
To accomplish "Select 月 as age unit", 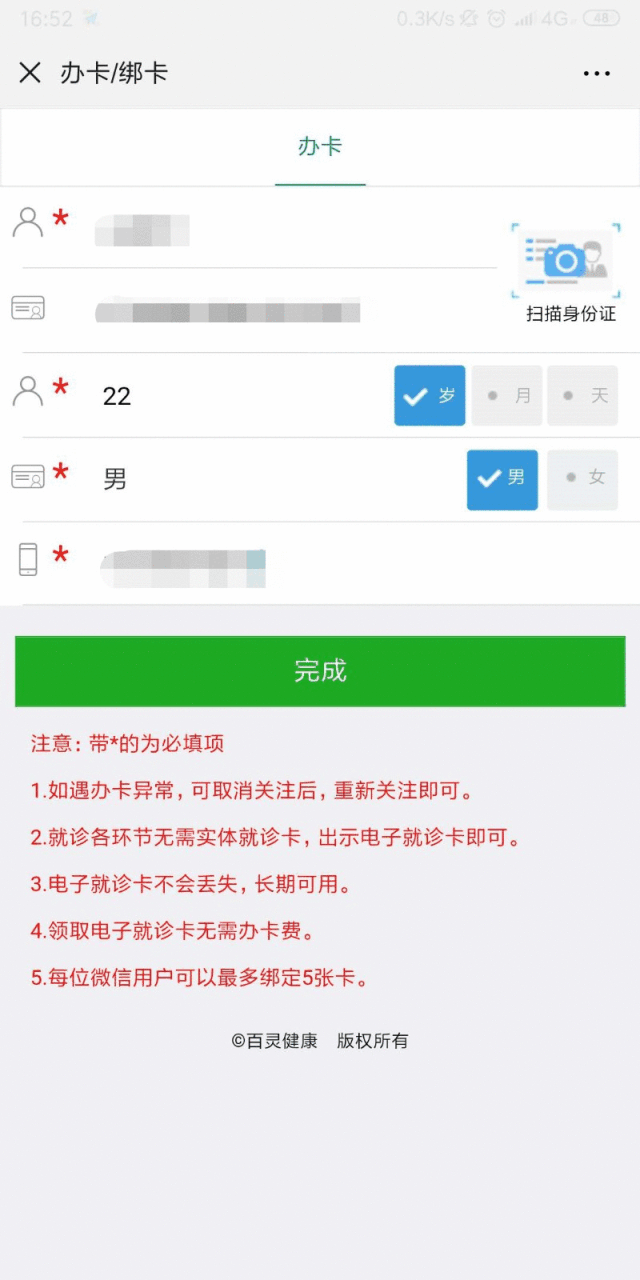I will pos(507,396).
